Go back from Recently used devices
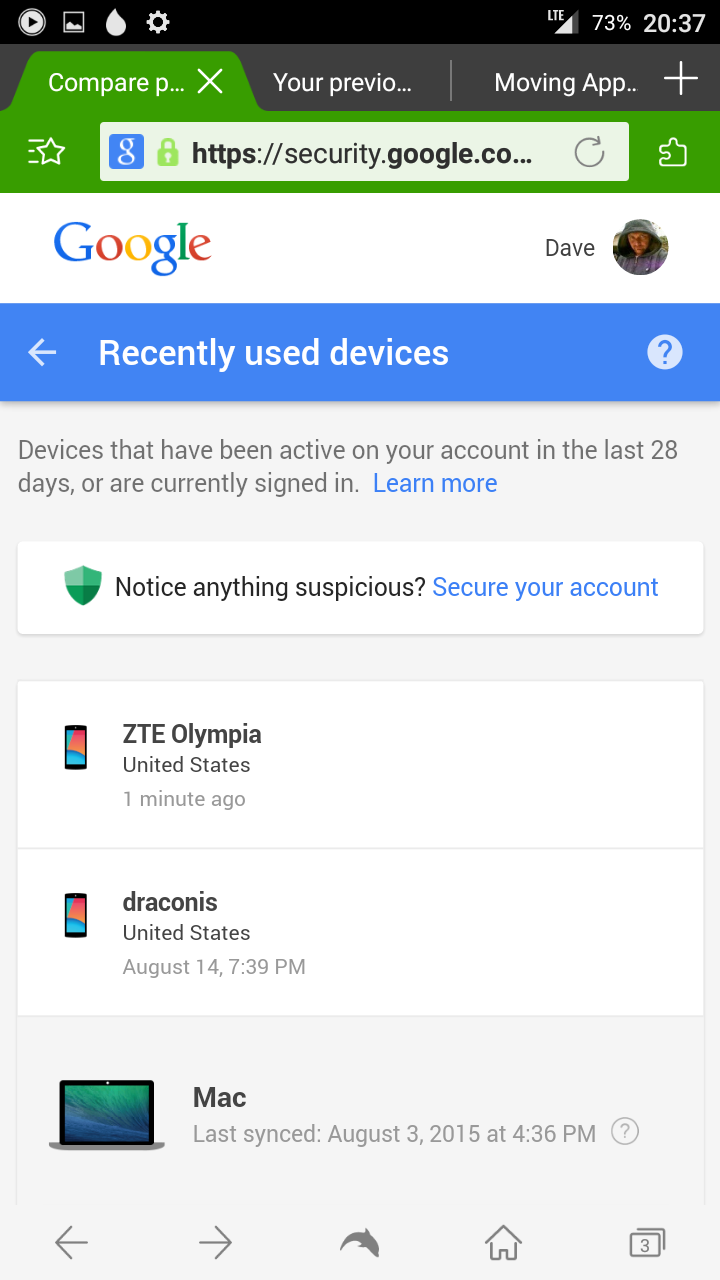Screen dimensions: 720x1280 point(42,352)
